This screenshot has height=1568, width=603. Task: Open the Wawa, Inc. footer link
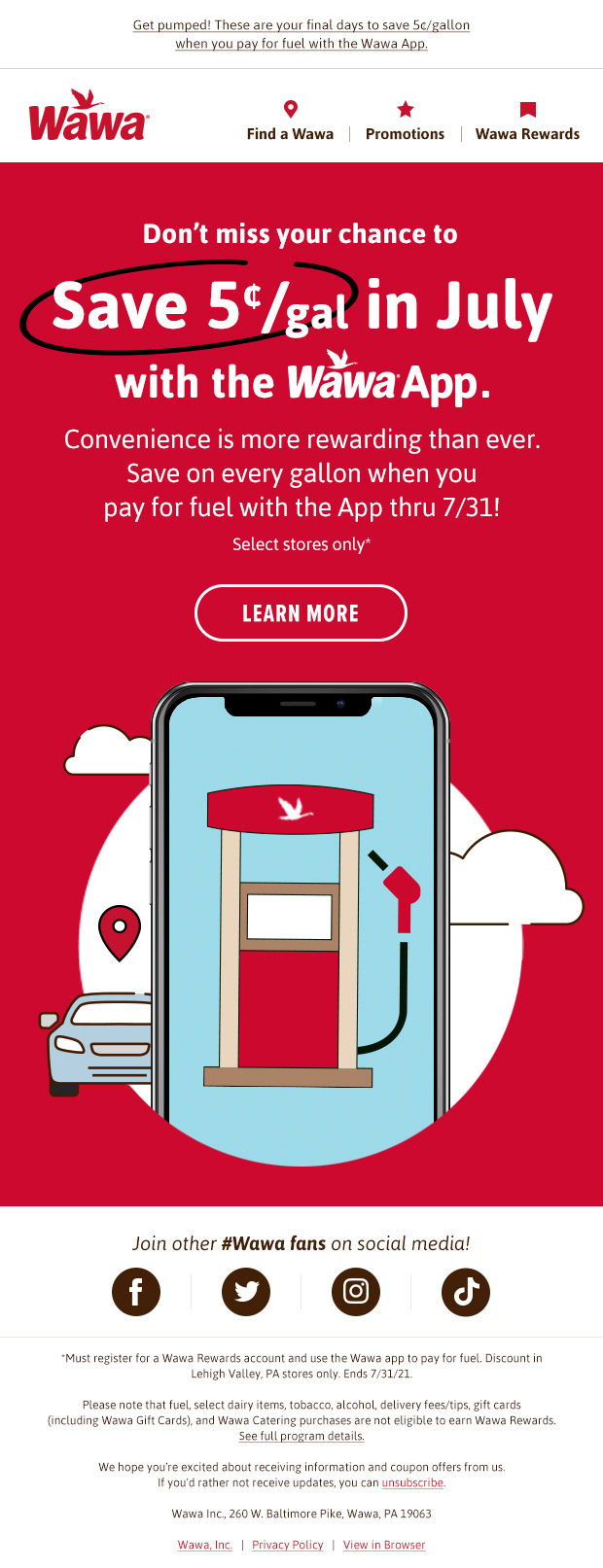204,1545
